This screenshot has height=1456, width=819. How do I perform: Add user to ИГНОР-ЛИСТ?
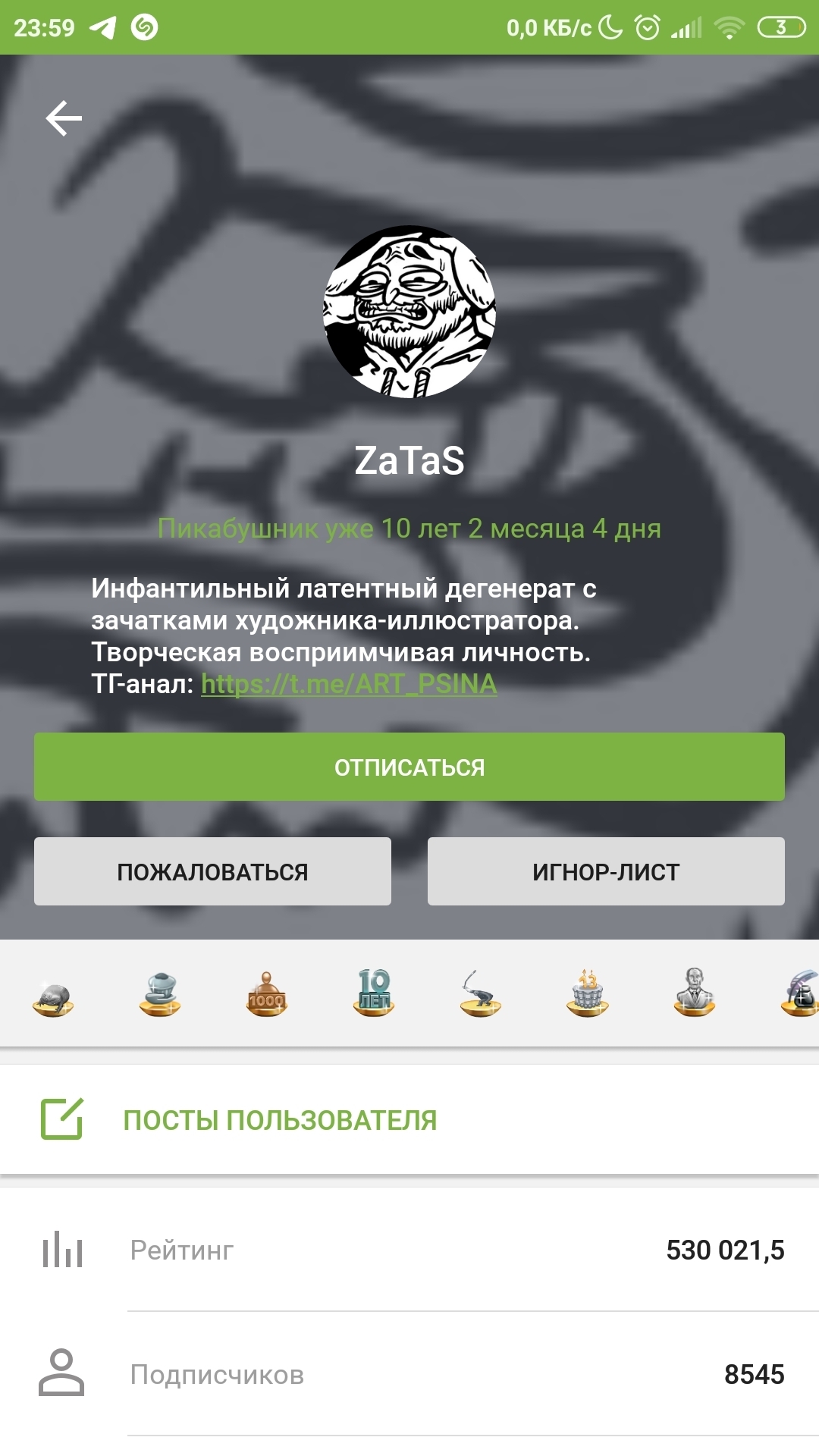pos(606,871)
